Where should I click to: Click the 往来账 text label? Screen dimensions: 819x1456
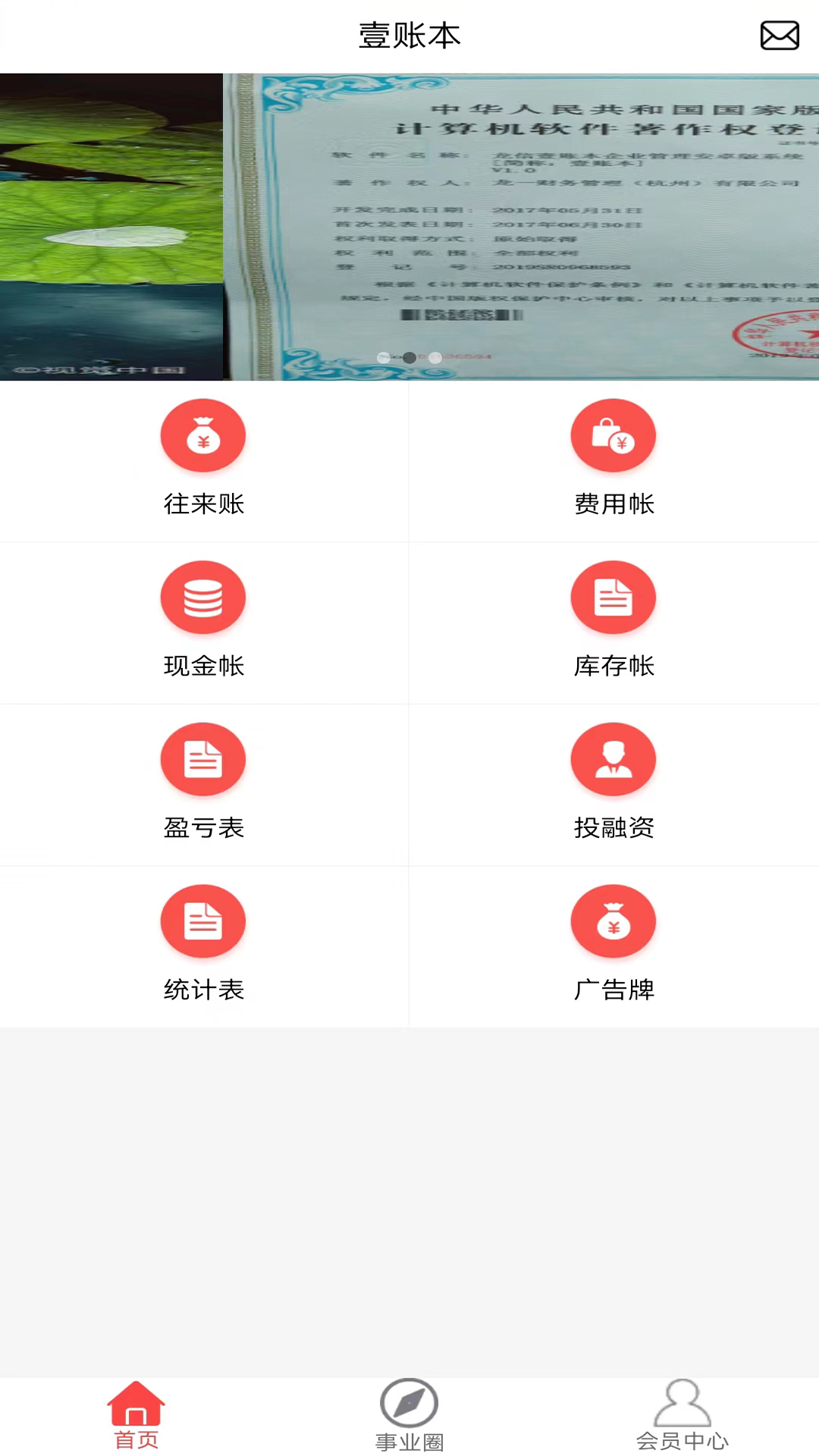click(x=203, y=504)
